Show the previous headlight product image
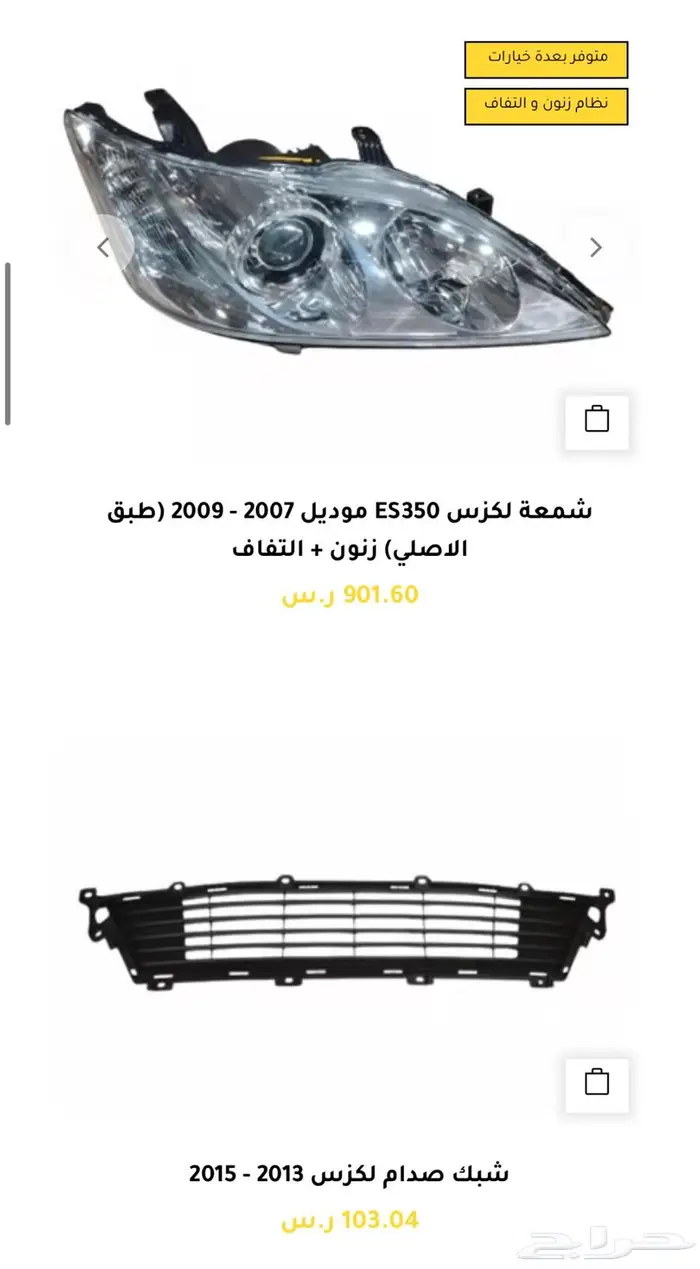The image size is (700, 1269). 103,248
